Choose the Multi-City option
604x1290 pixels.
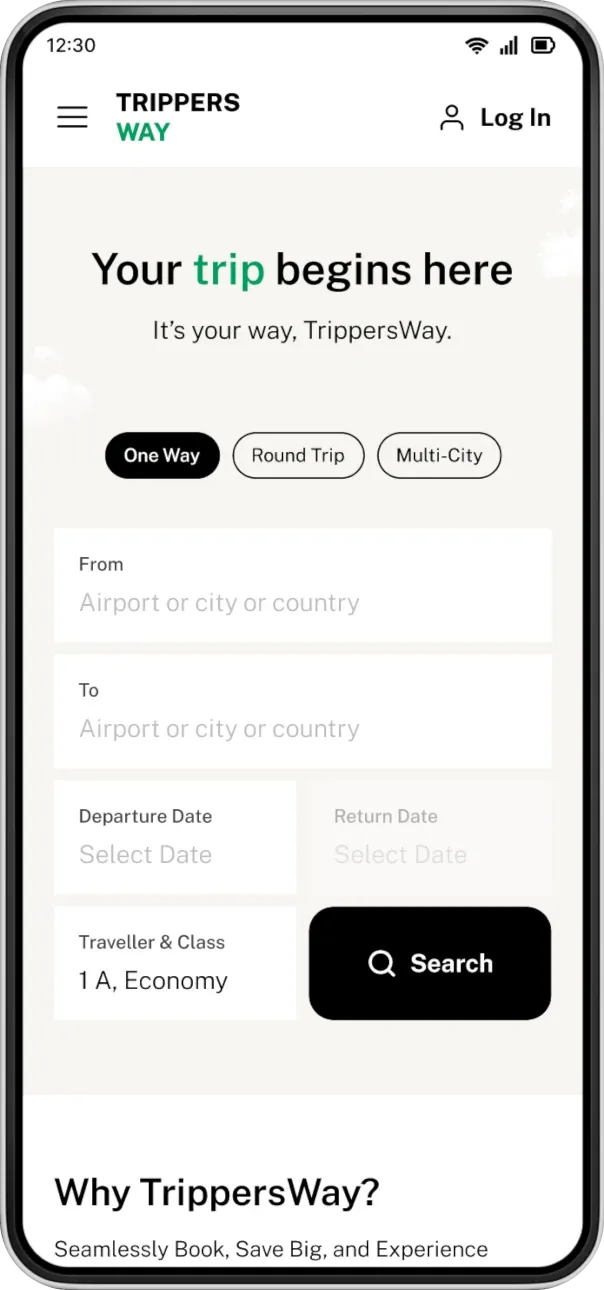[x=439, y=456]
